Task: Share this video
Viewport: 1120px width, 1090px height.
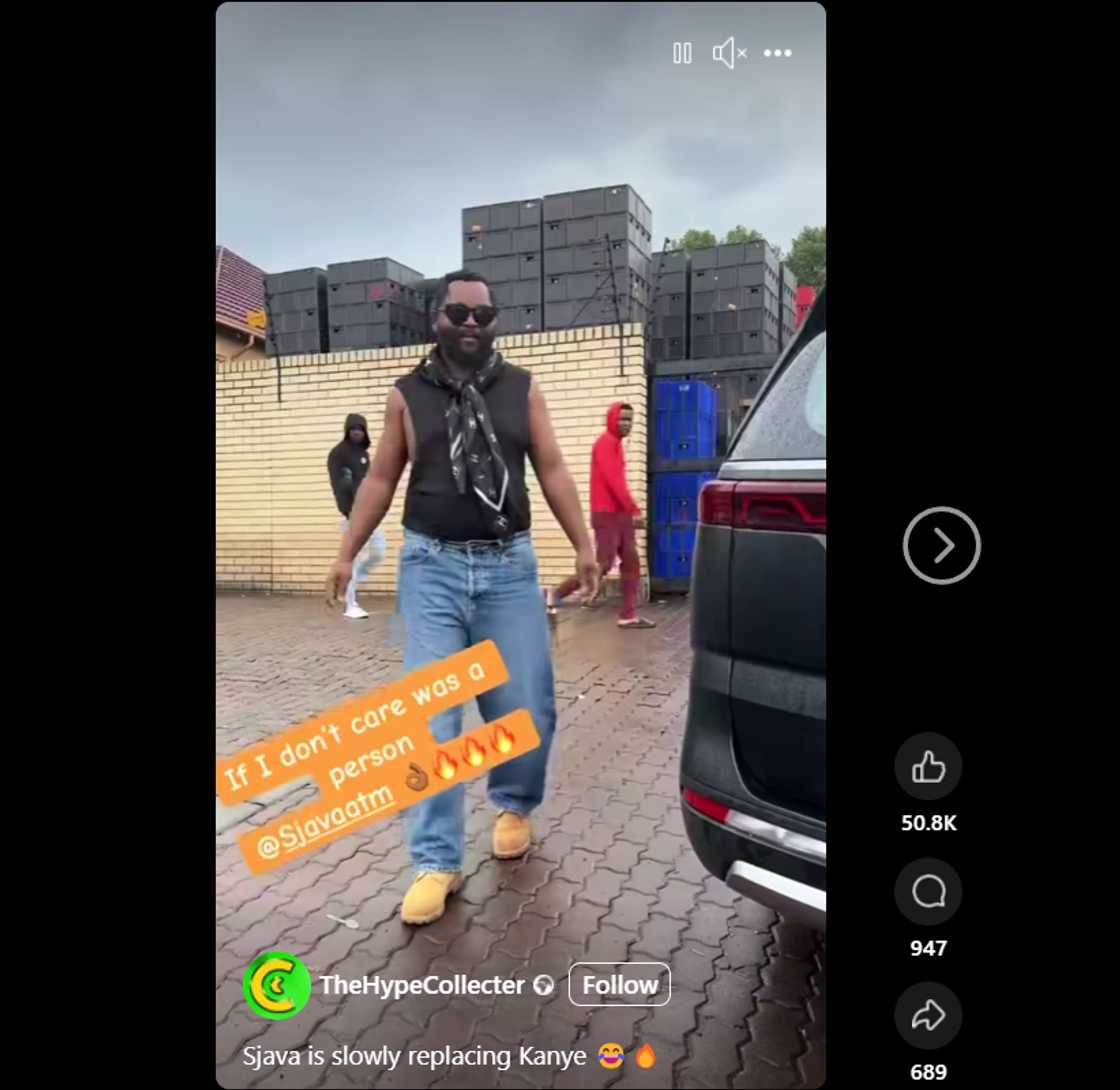Action: point(928,1015)
